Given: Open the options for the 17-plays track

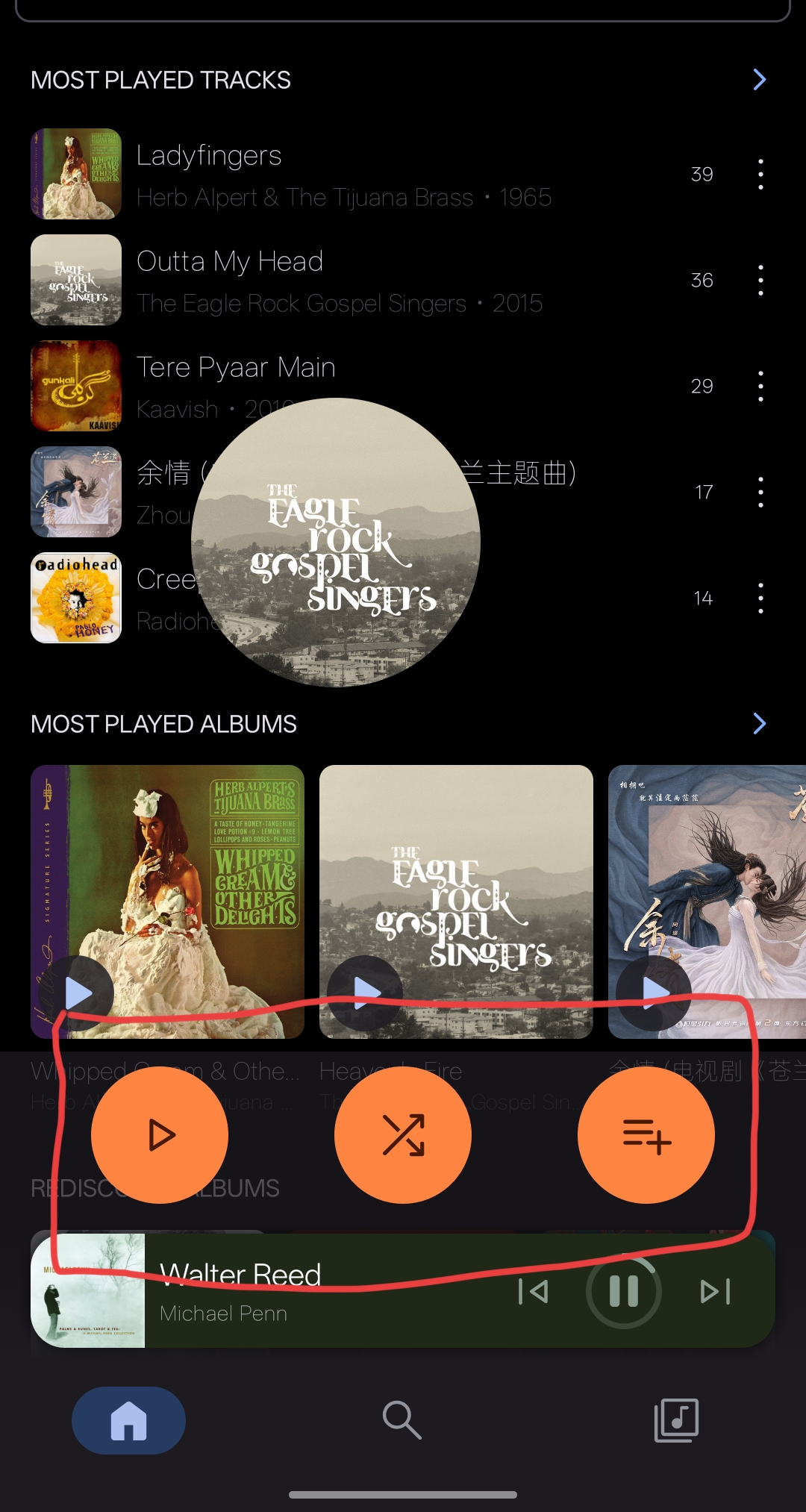Looking at the screenshot, I should (760, 493).
